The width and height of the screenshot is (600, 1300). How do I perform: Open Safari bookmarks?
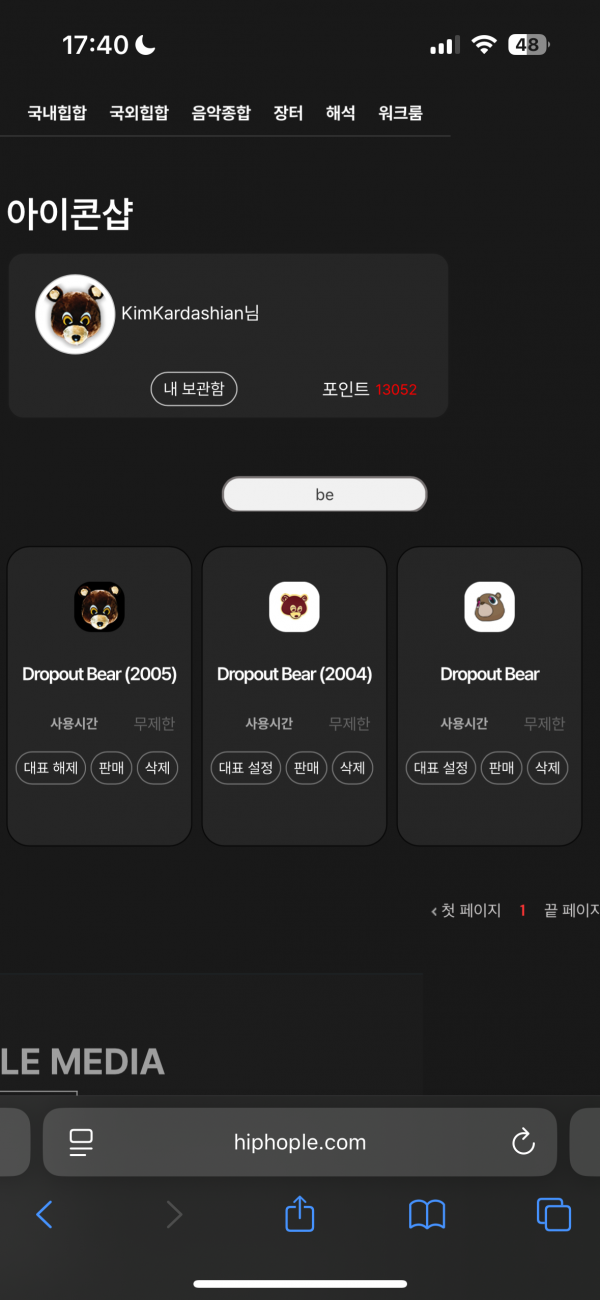click(427, 1214)
